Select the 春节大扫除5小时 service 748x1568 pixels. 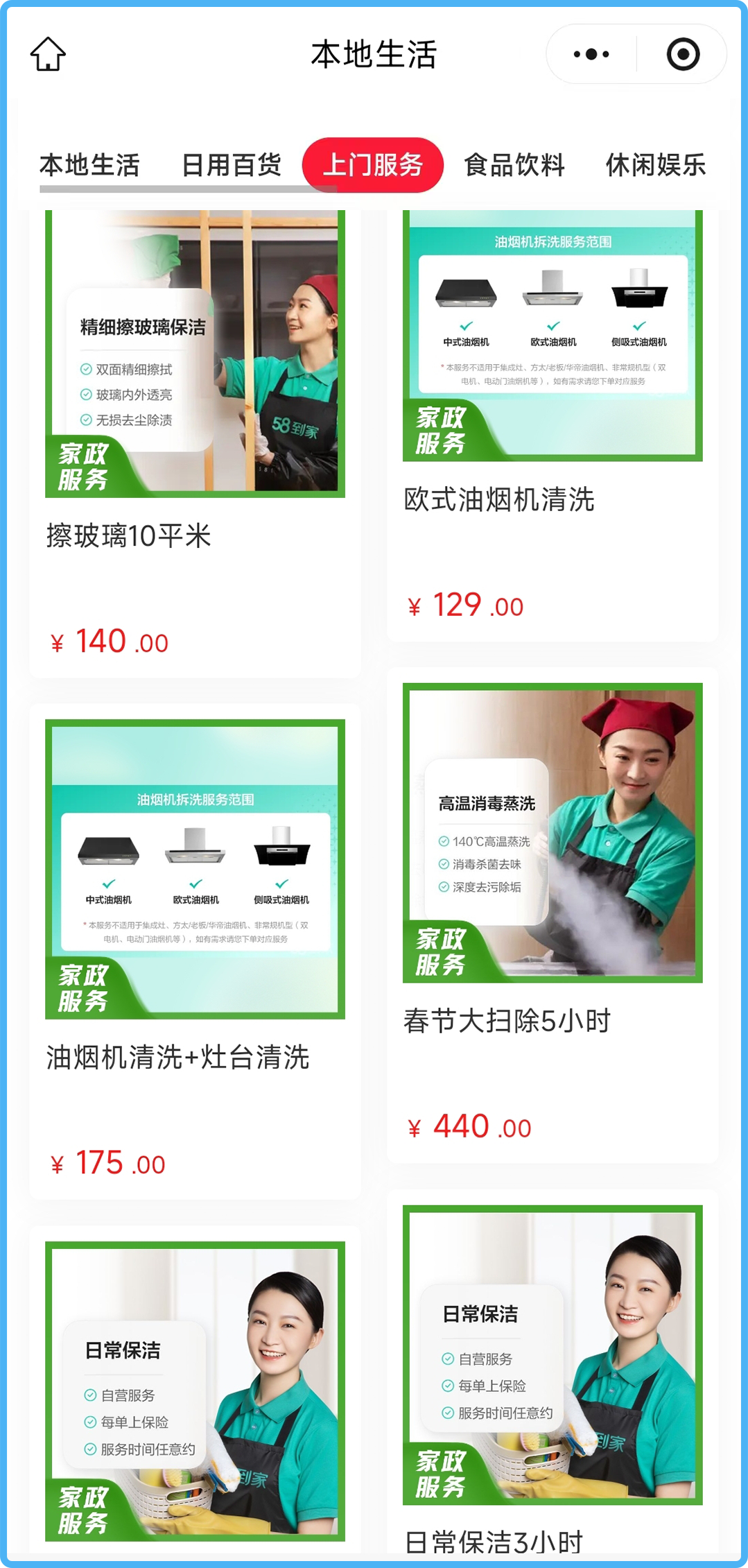[x=553, y=915]
